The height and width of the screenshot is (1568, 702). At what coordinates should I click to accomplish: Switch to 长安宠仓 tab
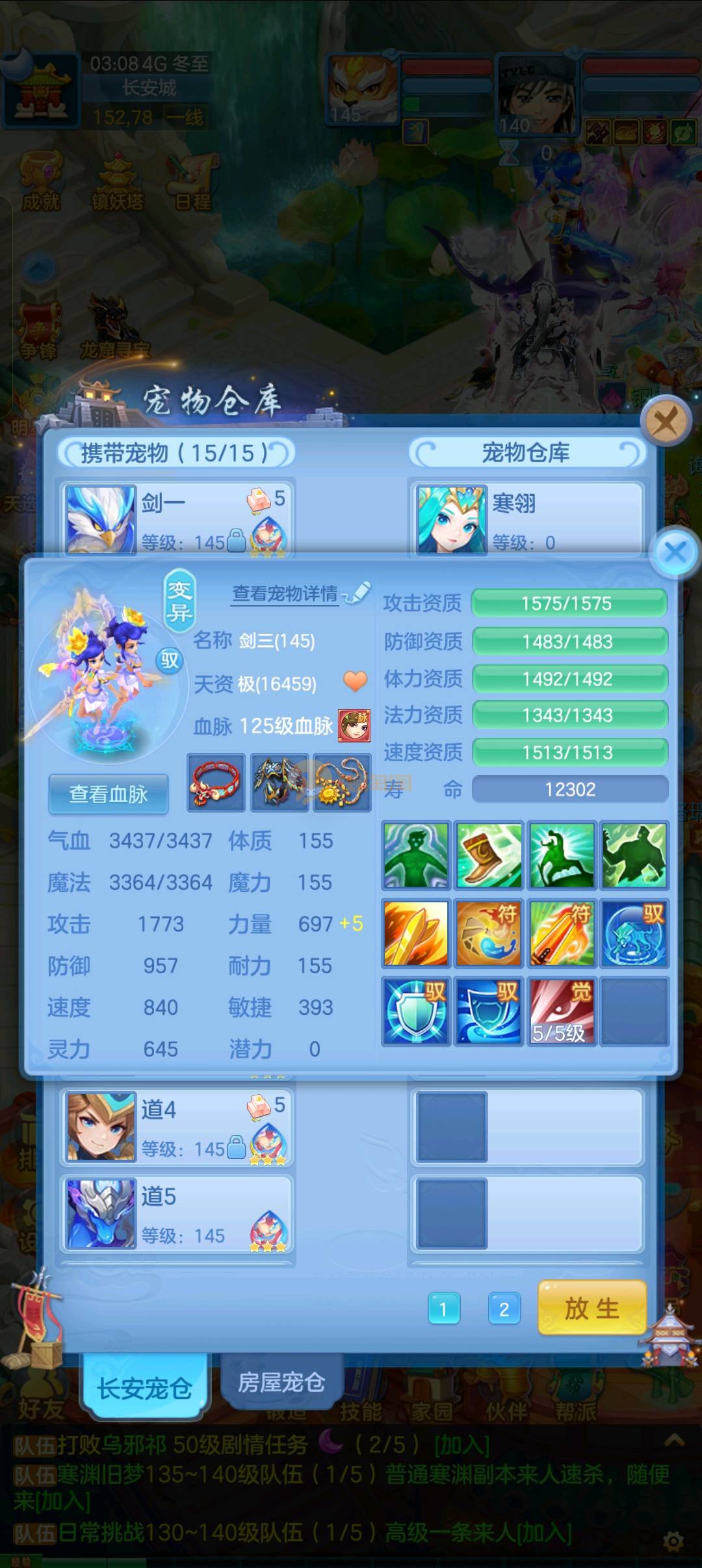[145, 1389]
